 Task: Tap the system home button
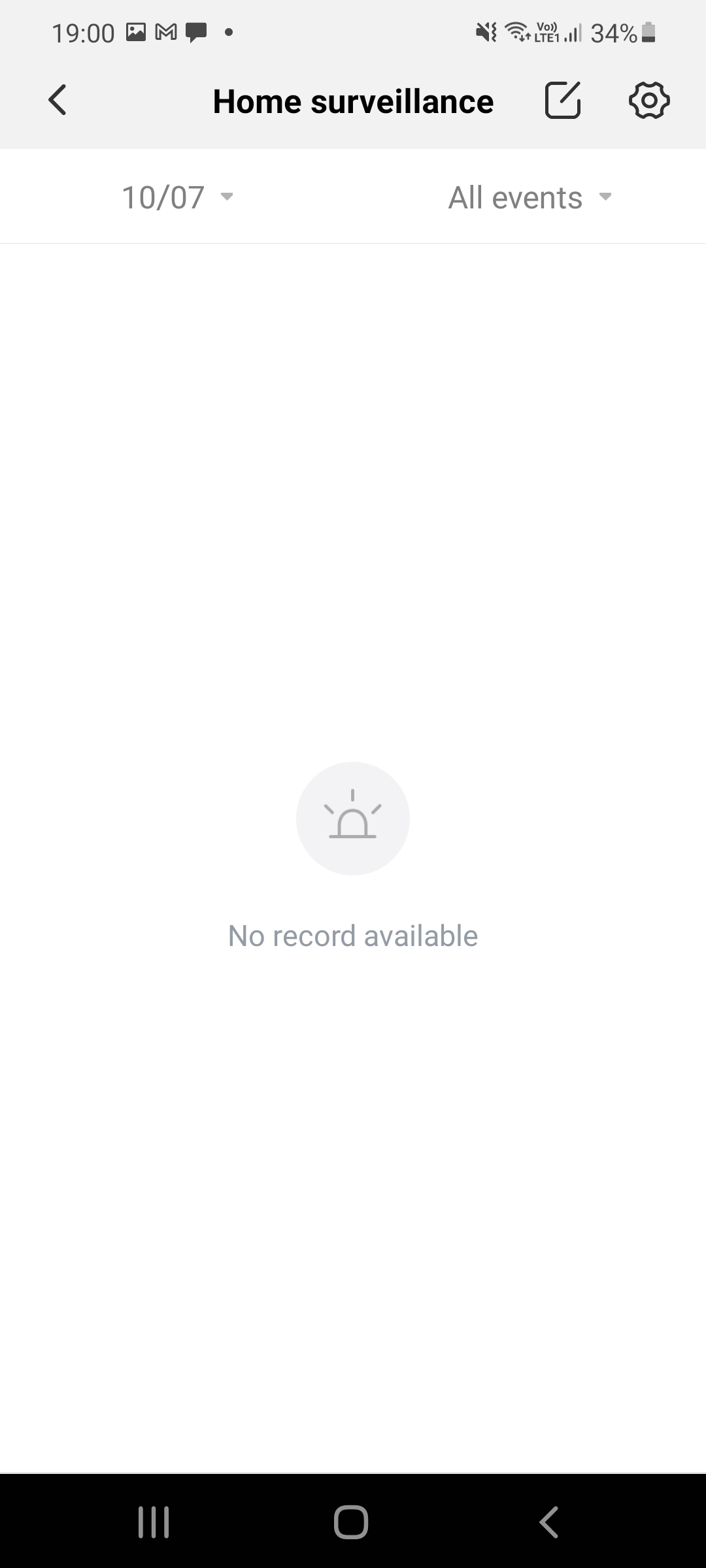(351, 1522)
